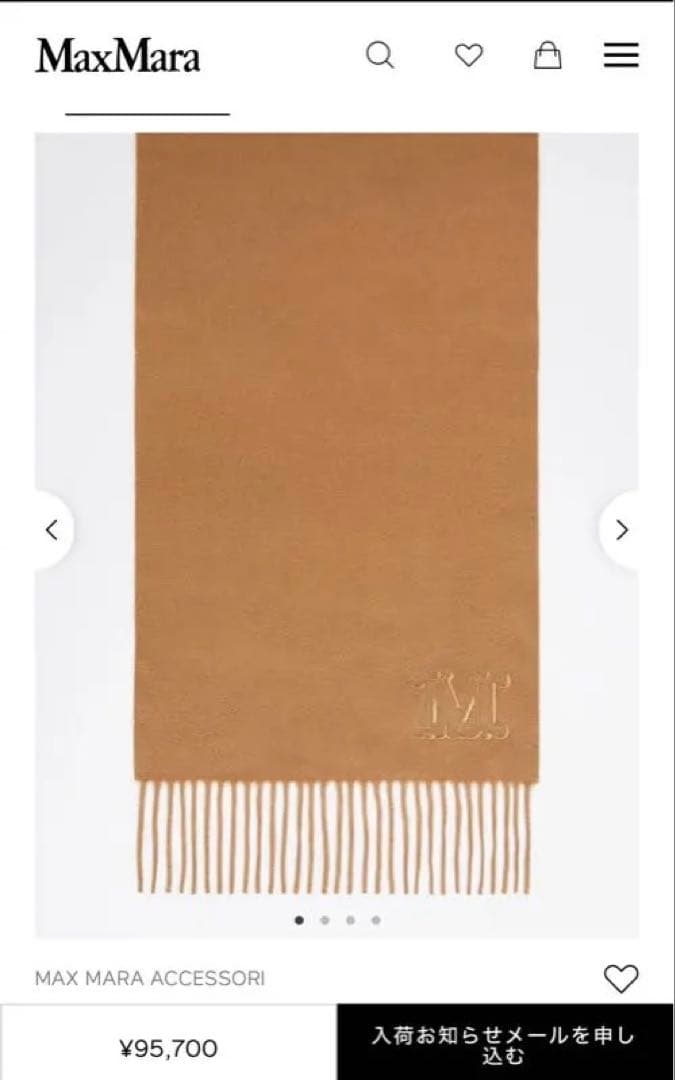Enlarge the camel scarf product image
Viewport: 675px width, 1080px height.
point(337,450)
